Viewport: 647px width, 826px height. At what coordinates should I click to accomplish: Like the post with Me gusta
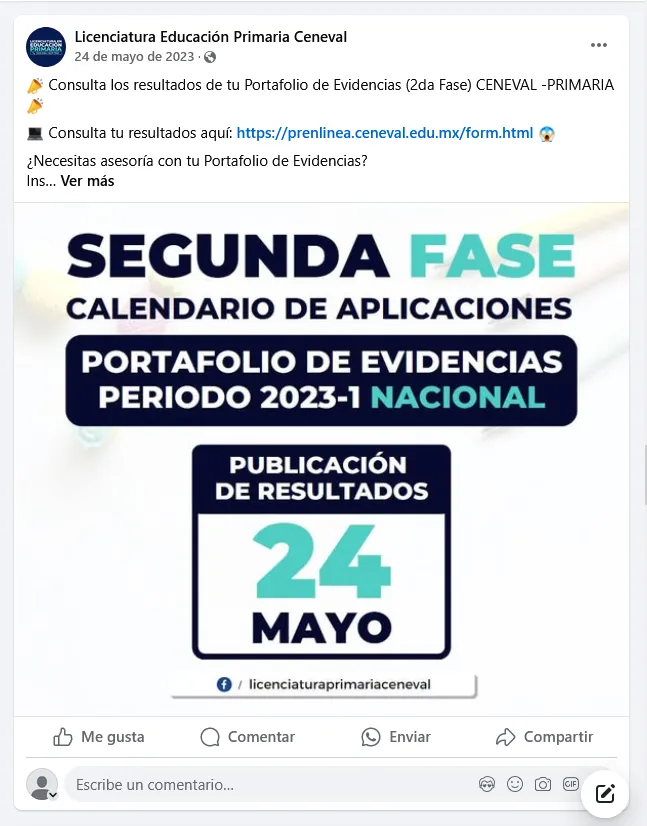point(99,737)
